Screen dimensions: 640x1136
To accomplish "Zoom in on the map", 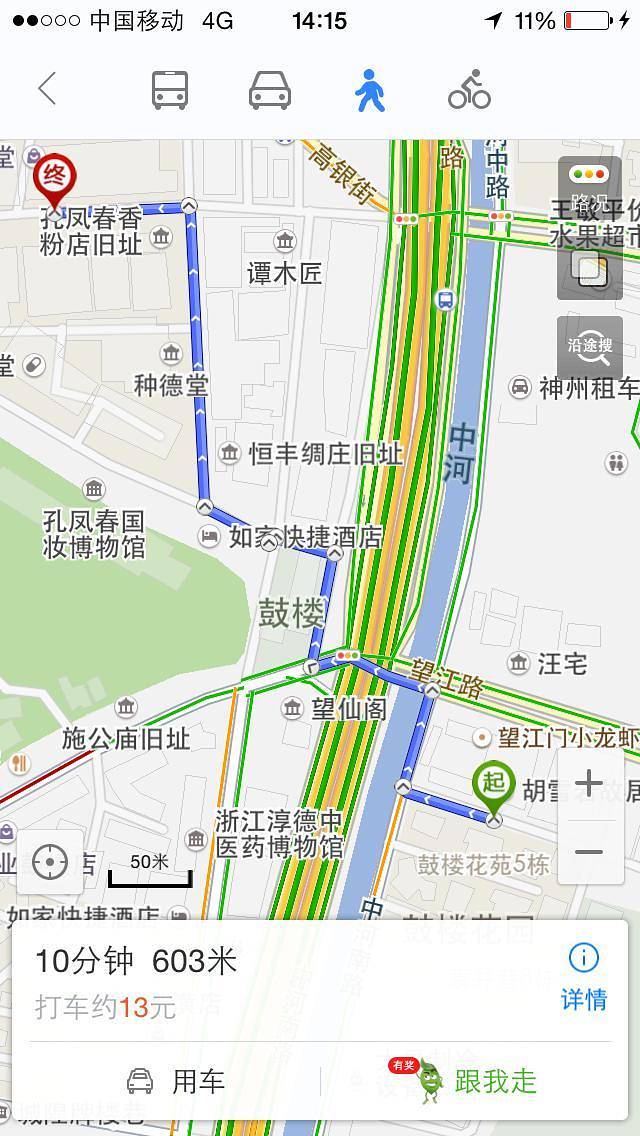I will click(x=590, y=783).
